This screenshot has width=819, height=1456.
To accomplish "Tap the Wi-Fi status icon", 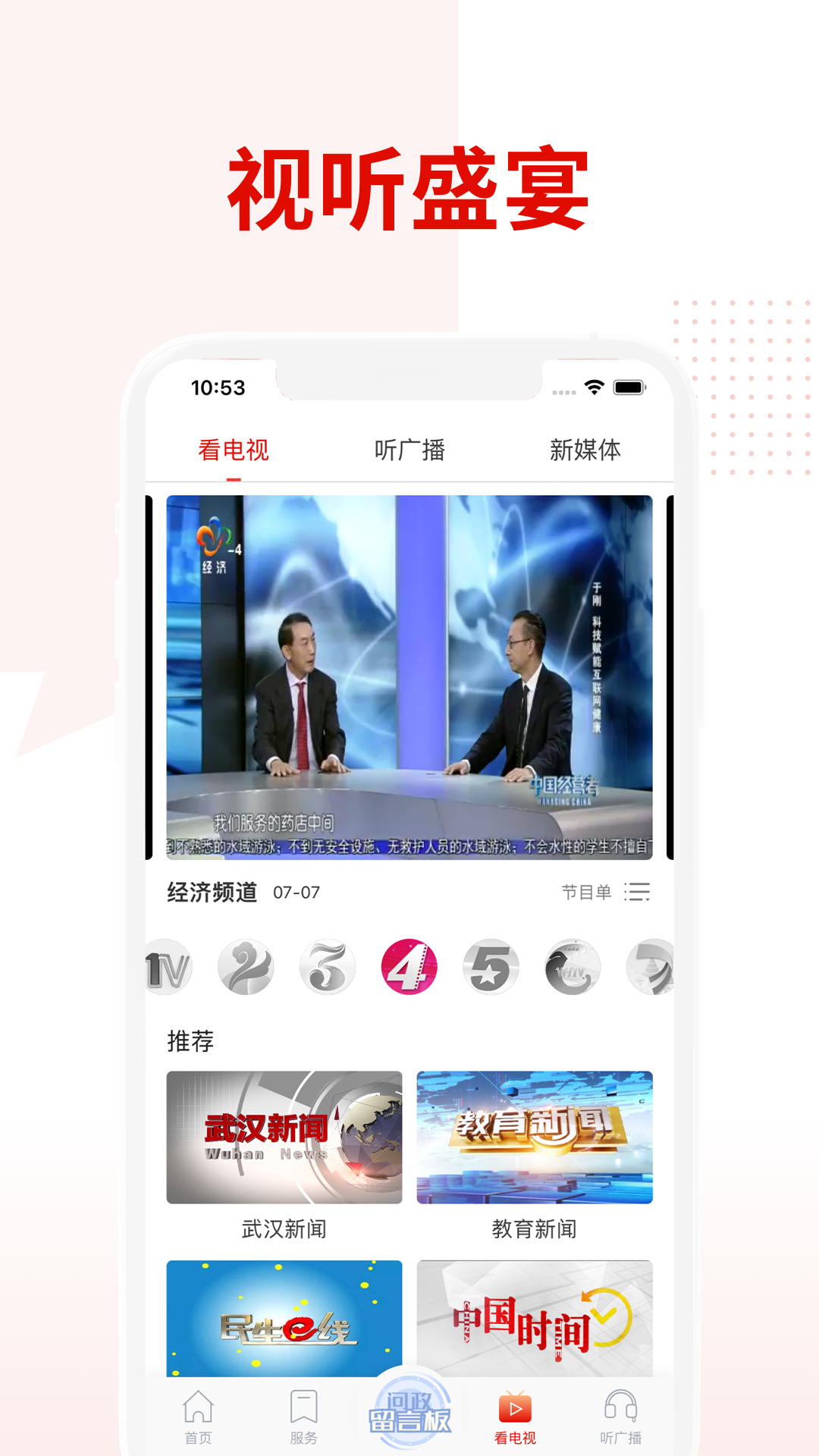I will 594,387.
